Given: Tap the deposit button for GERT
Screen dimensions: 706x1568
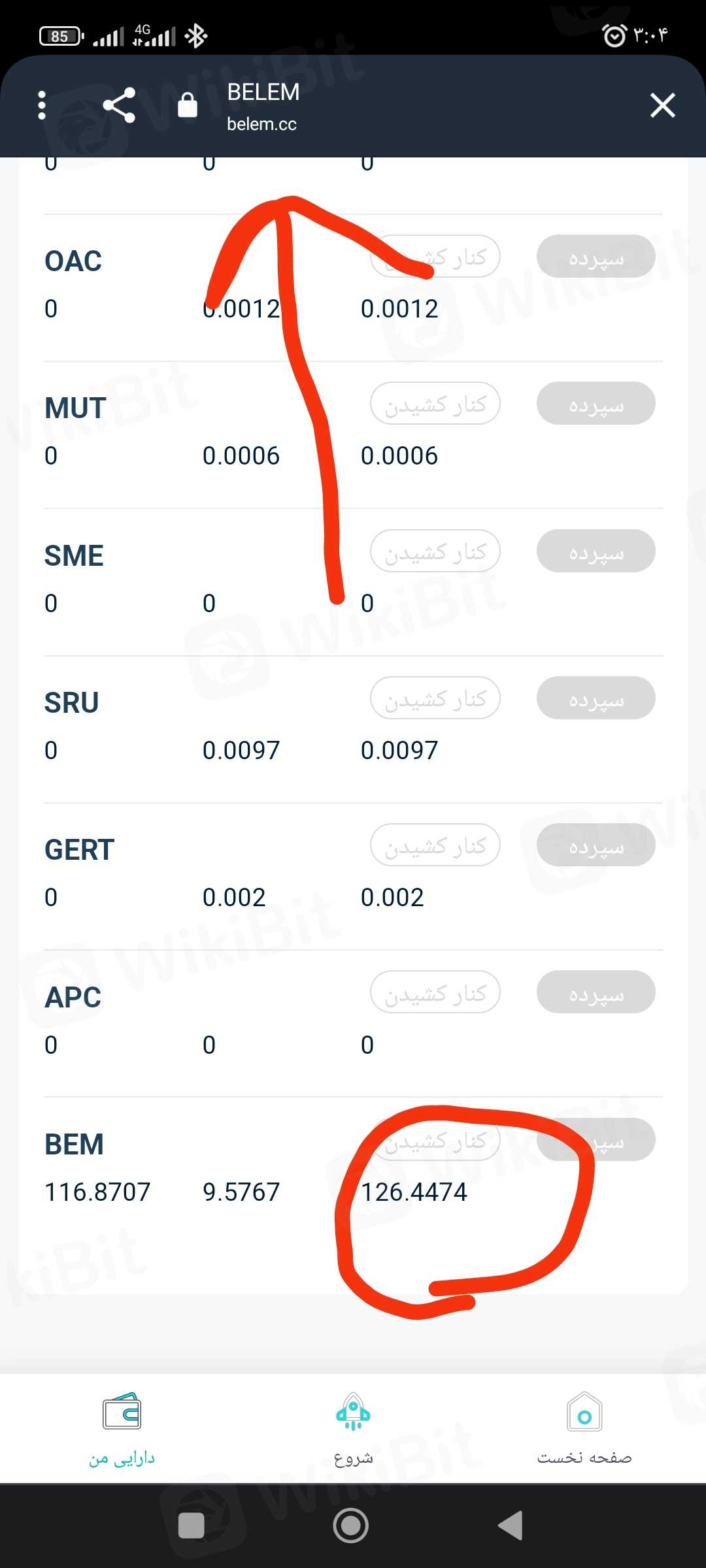Looking at the screenshot, I should click(x=596, y=845).
